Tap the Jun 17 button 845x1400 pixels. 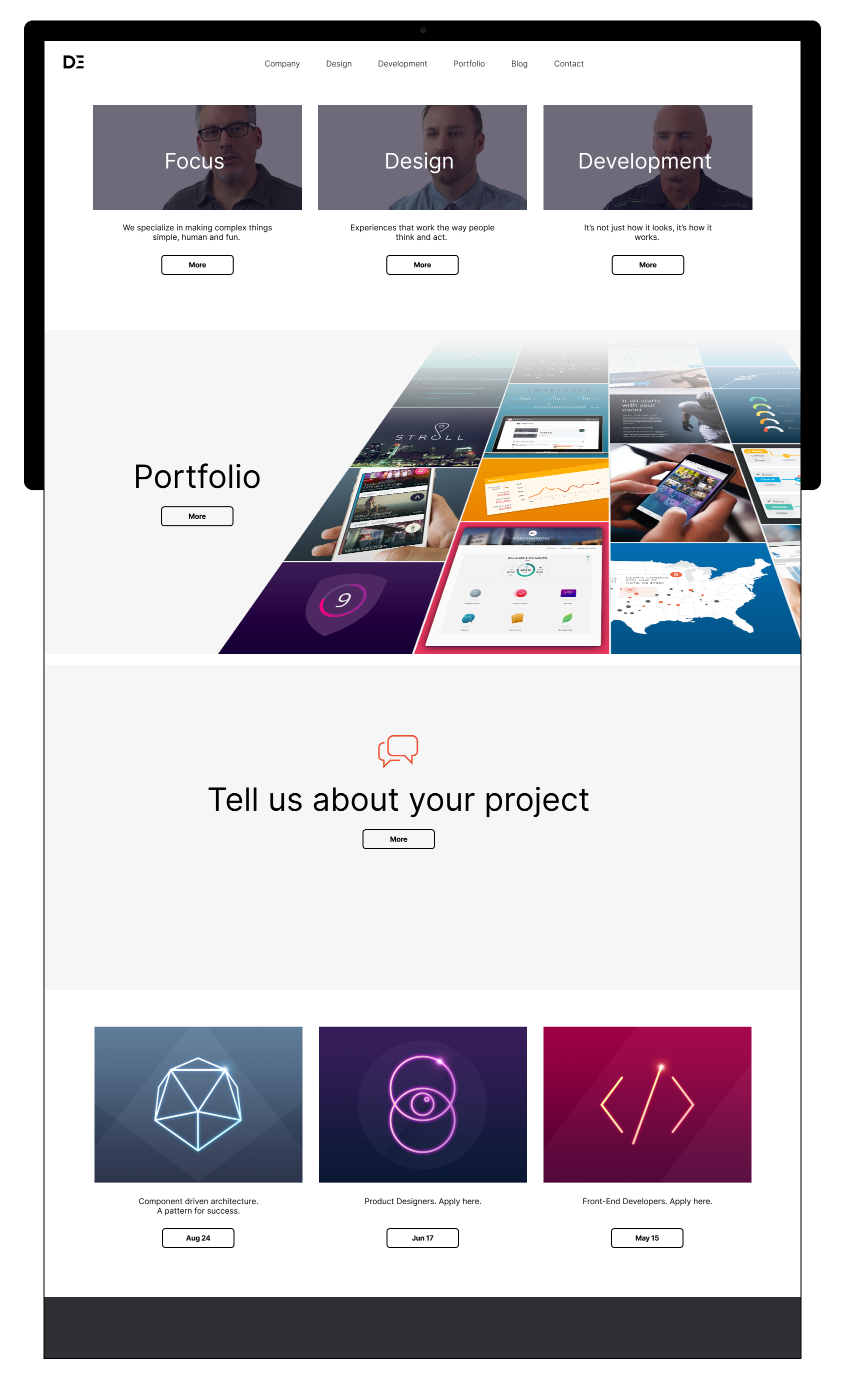(422, 1238)
